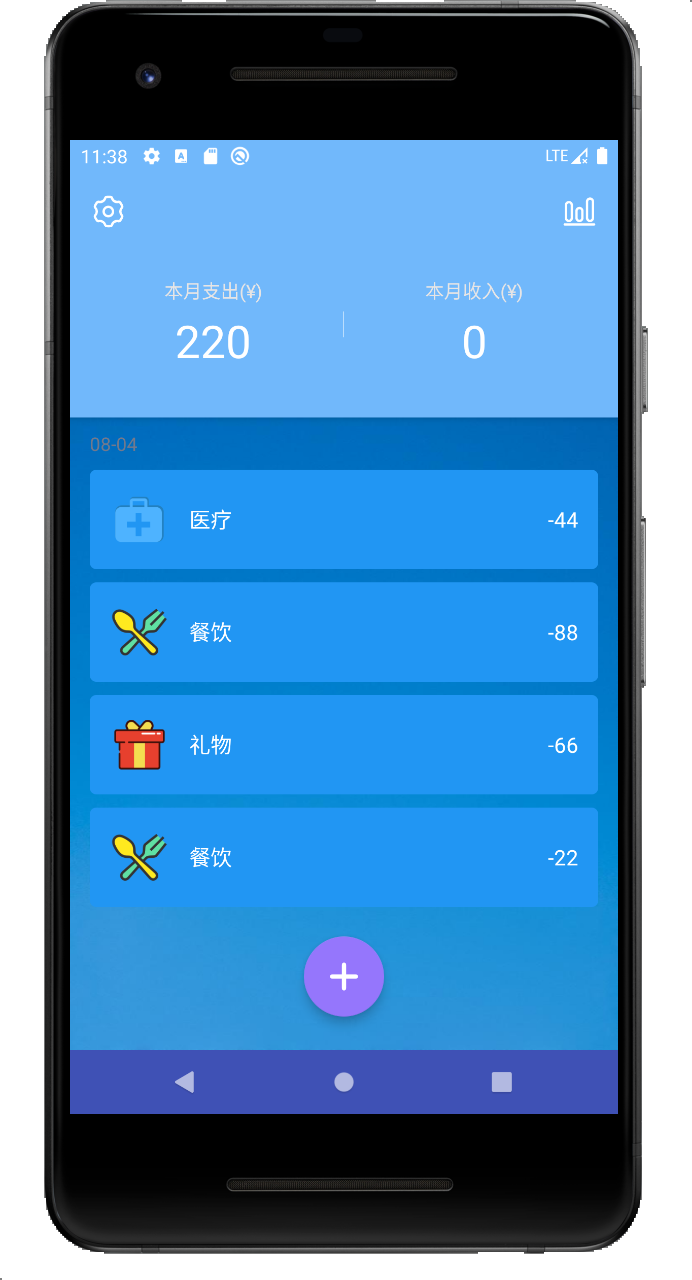Open the 餐饮 record of -88

[344, 633]
